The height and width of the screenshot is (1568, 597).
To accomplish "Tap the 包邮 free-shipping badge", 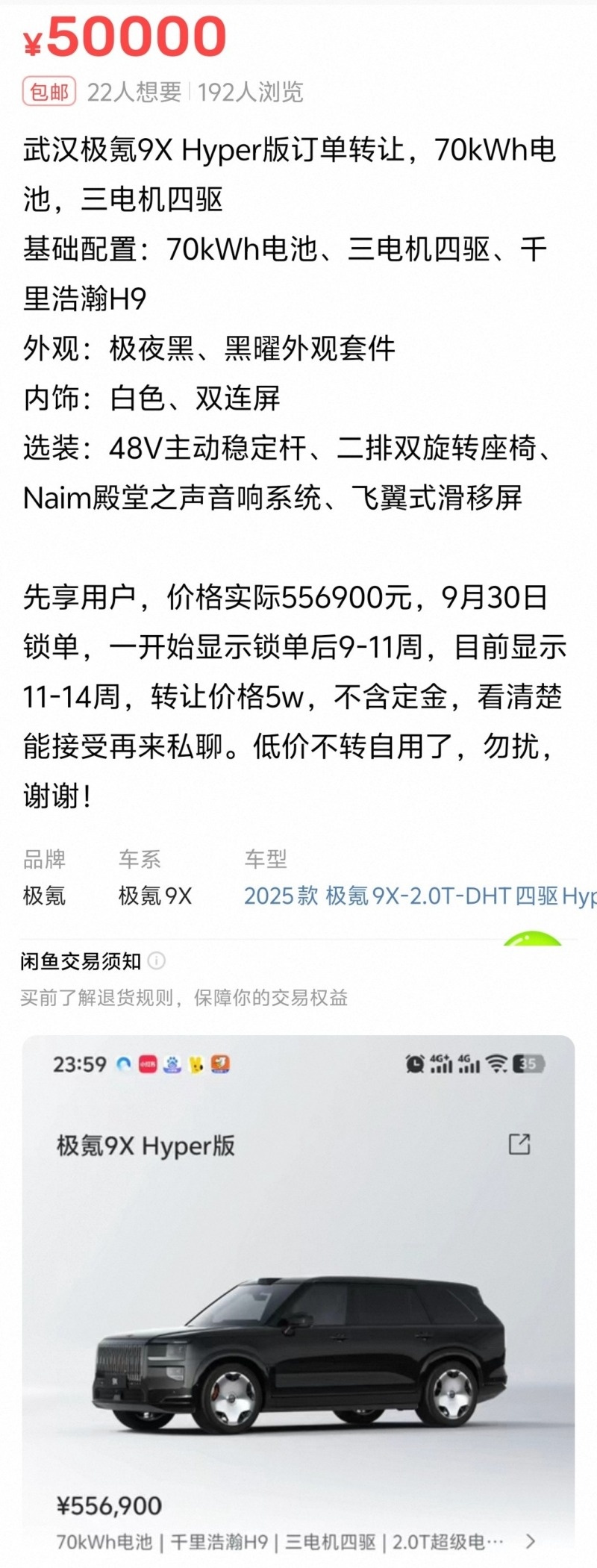I will pyautogui.click(x=48, y=91).
